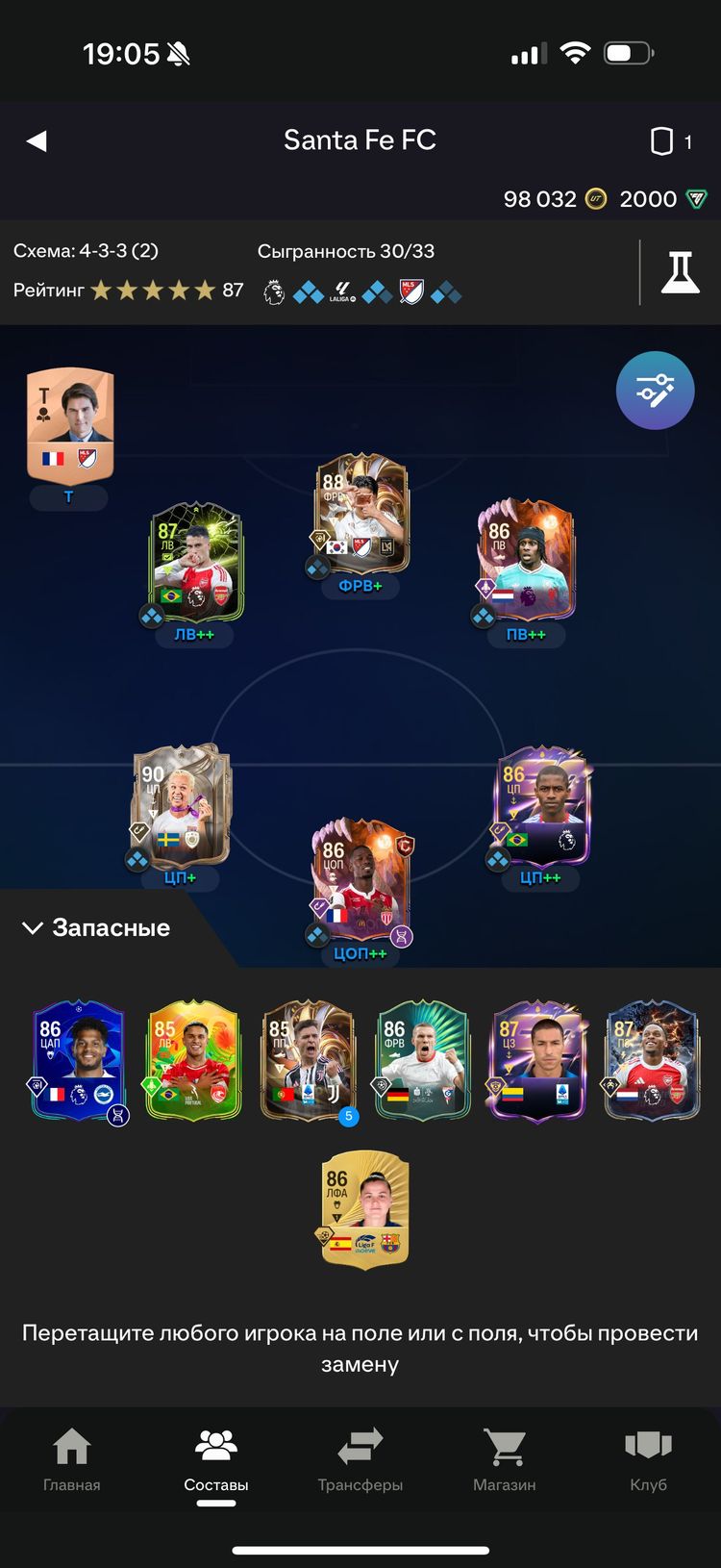
Task: Switch to the Трансферы tab
Action: pos(360,1458)
